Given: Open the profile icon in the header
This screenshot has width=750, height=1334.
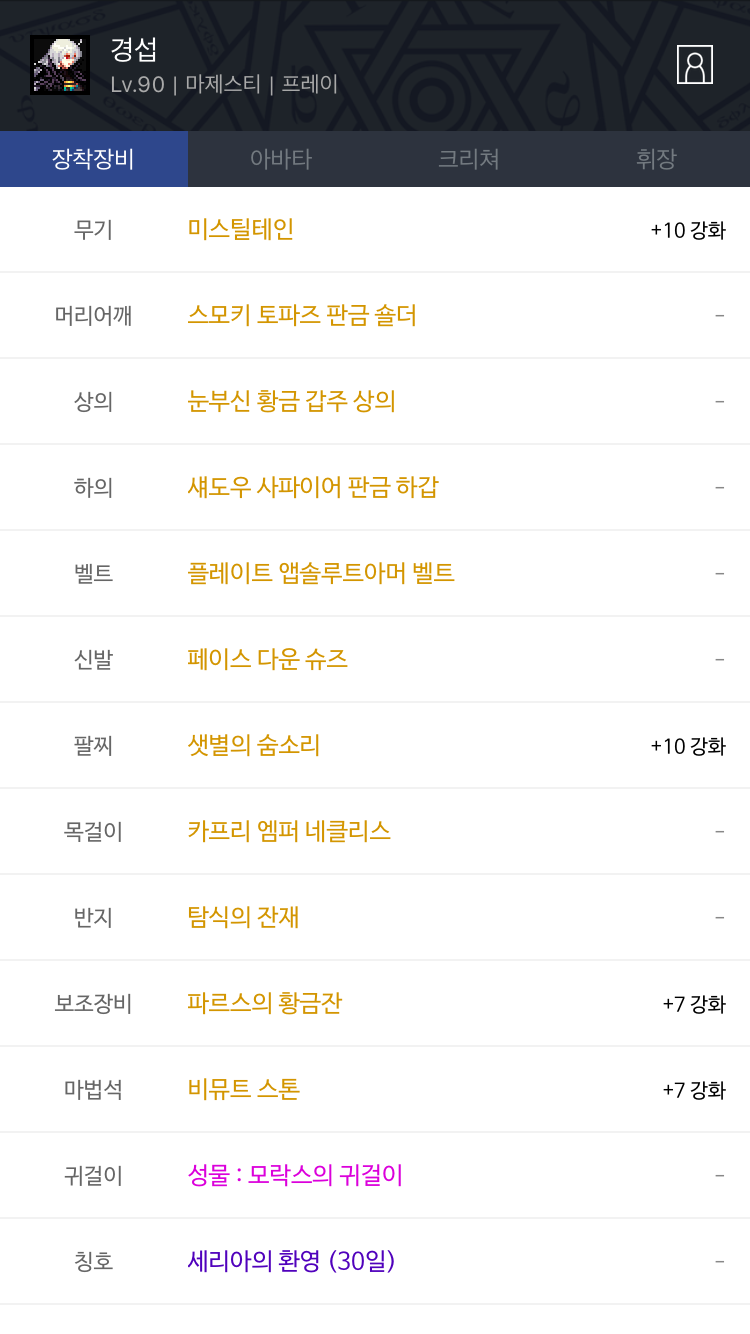Looking at the screenshot, I should 695,65.
